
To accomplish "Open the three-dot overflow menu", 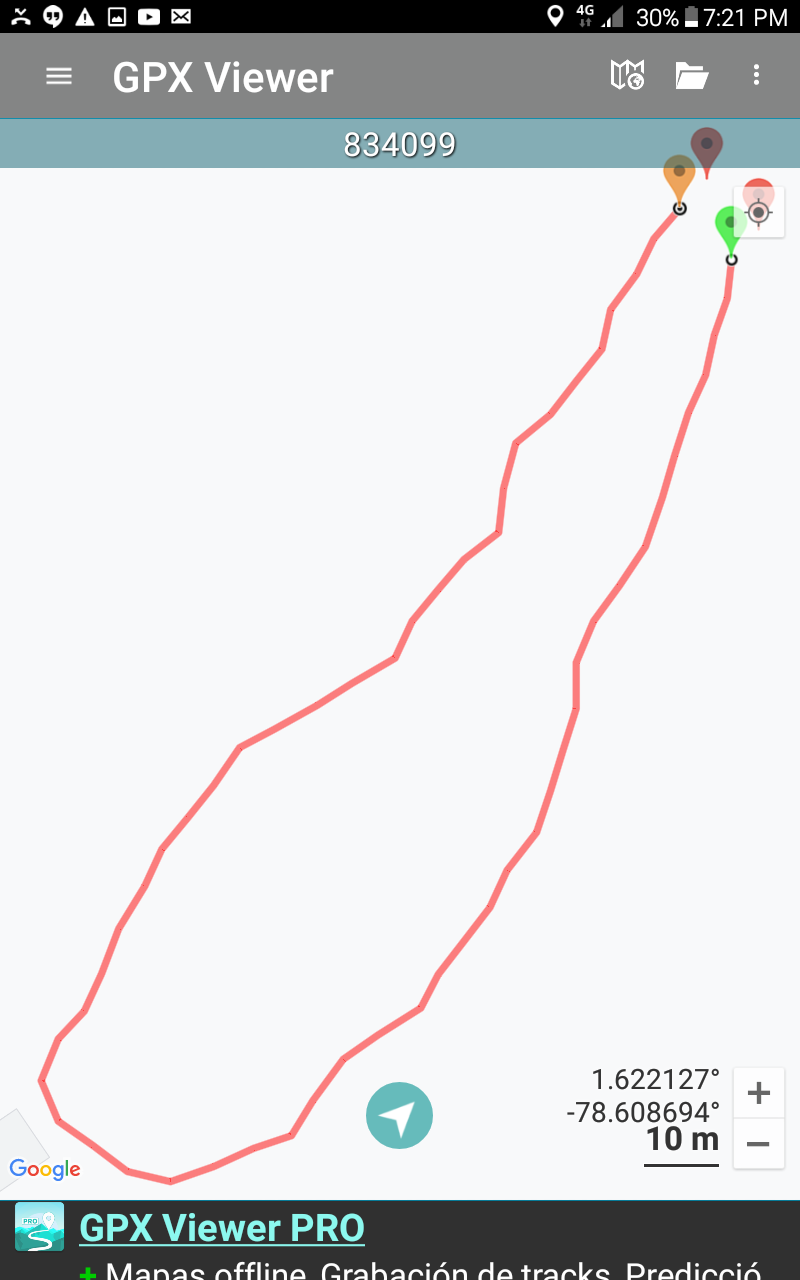I will click(x=756, y=76).
